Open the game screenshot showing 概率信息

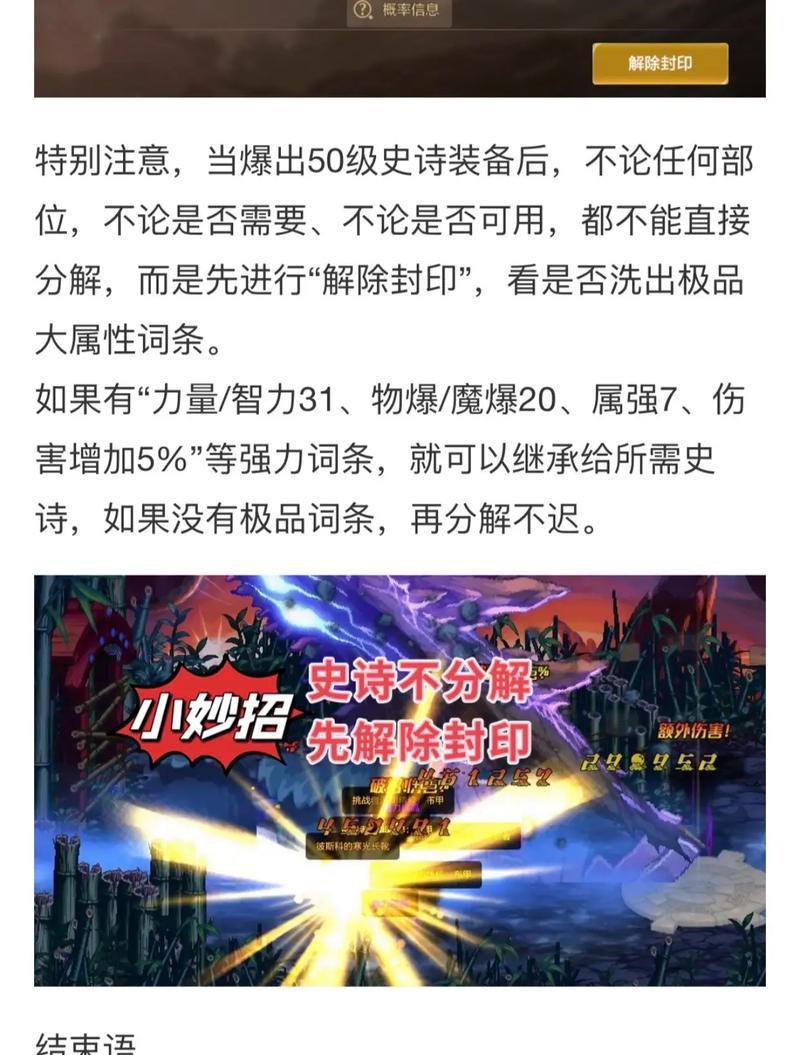tap(400, 48)
